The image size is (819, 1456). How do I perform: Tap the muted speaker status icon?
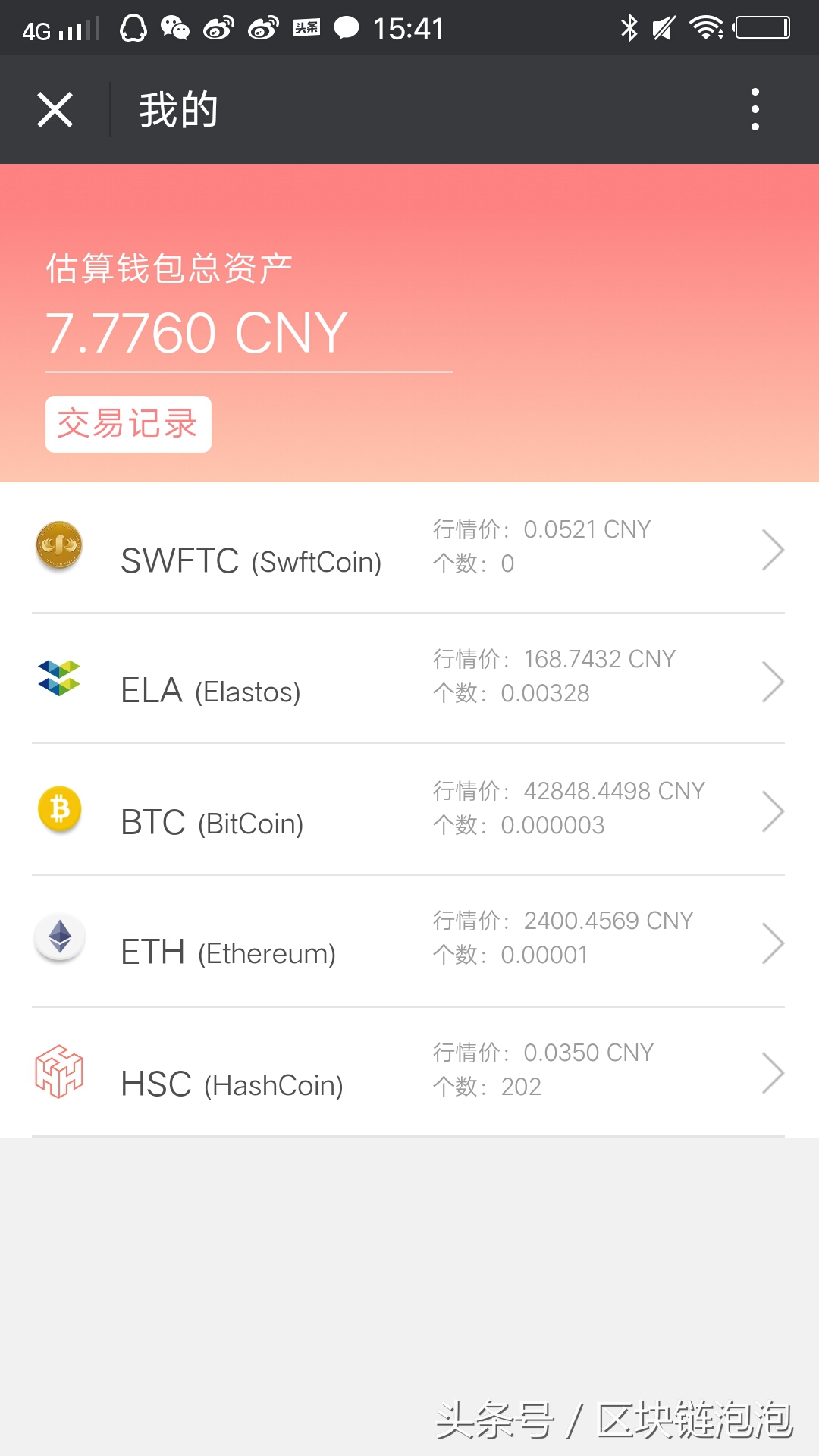click(664, 29)
